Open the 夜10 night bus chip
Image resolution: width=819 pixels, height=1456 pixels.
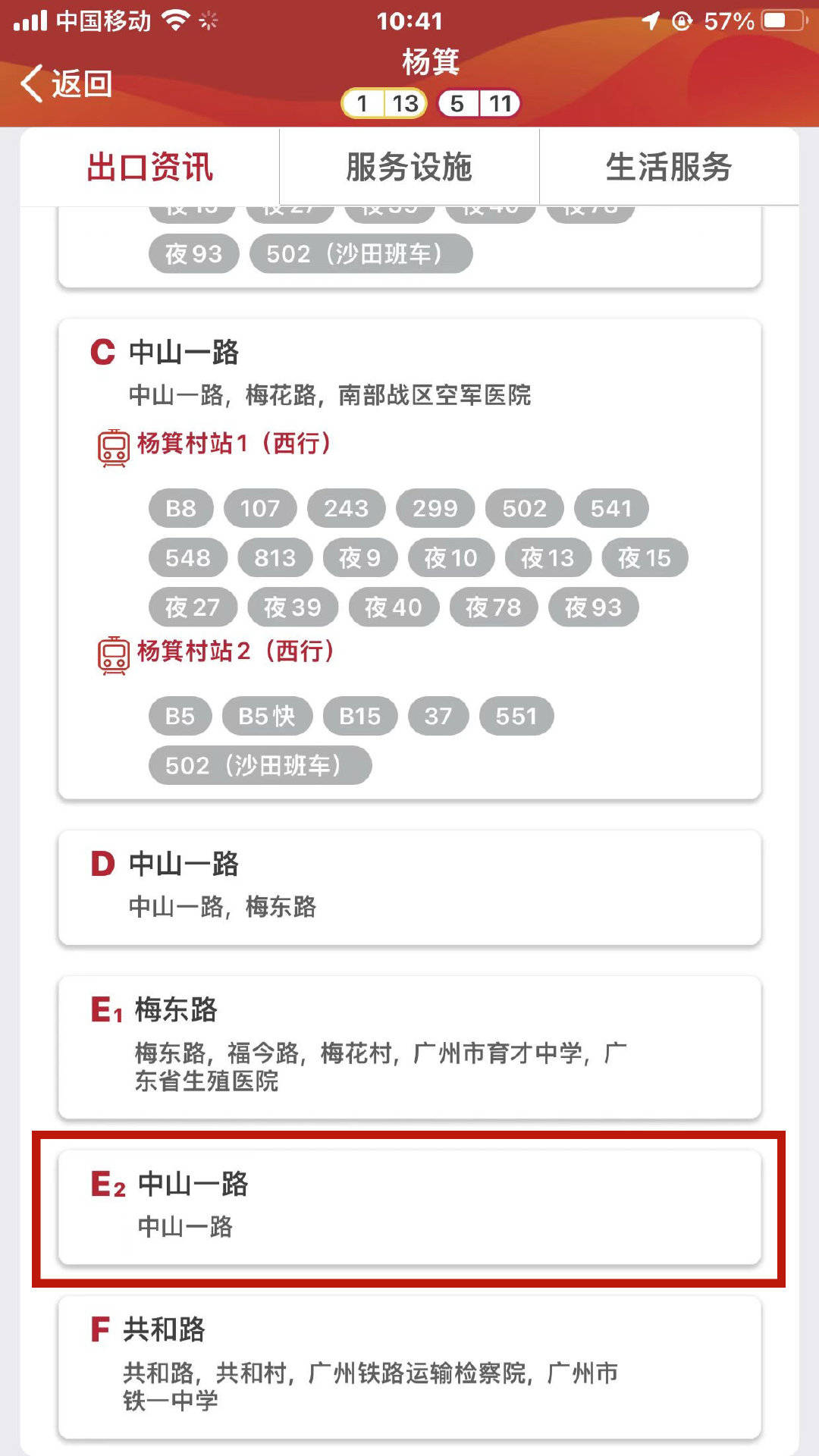pos(451,558)
